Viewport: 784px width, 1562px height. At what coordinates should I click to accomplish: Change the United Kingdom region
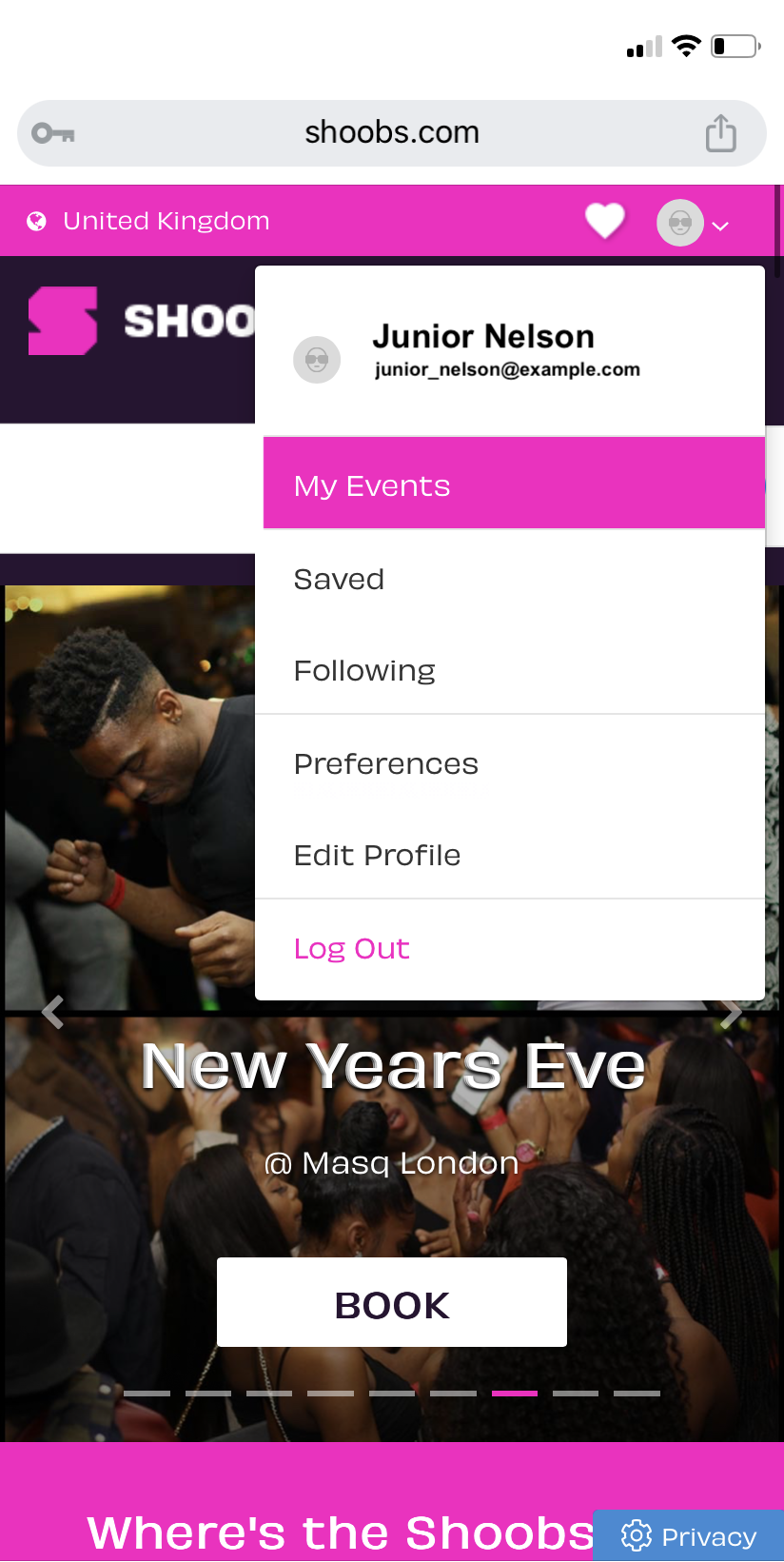(148, 221)
